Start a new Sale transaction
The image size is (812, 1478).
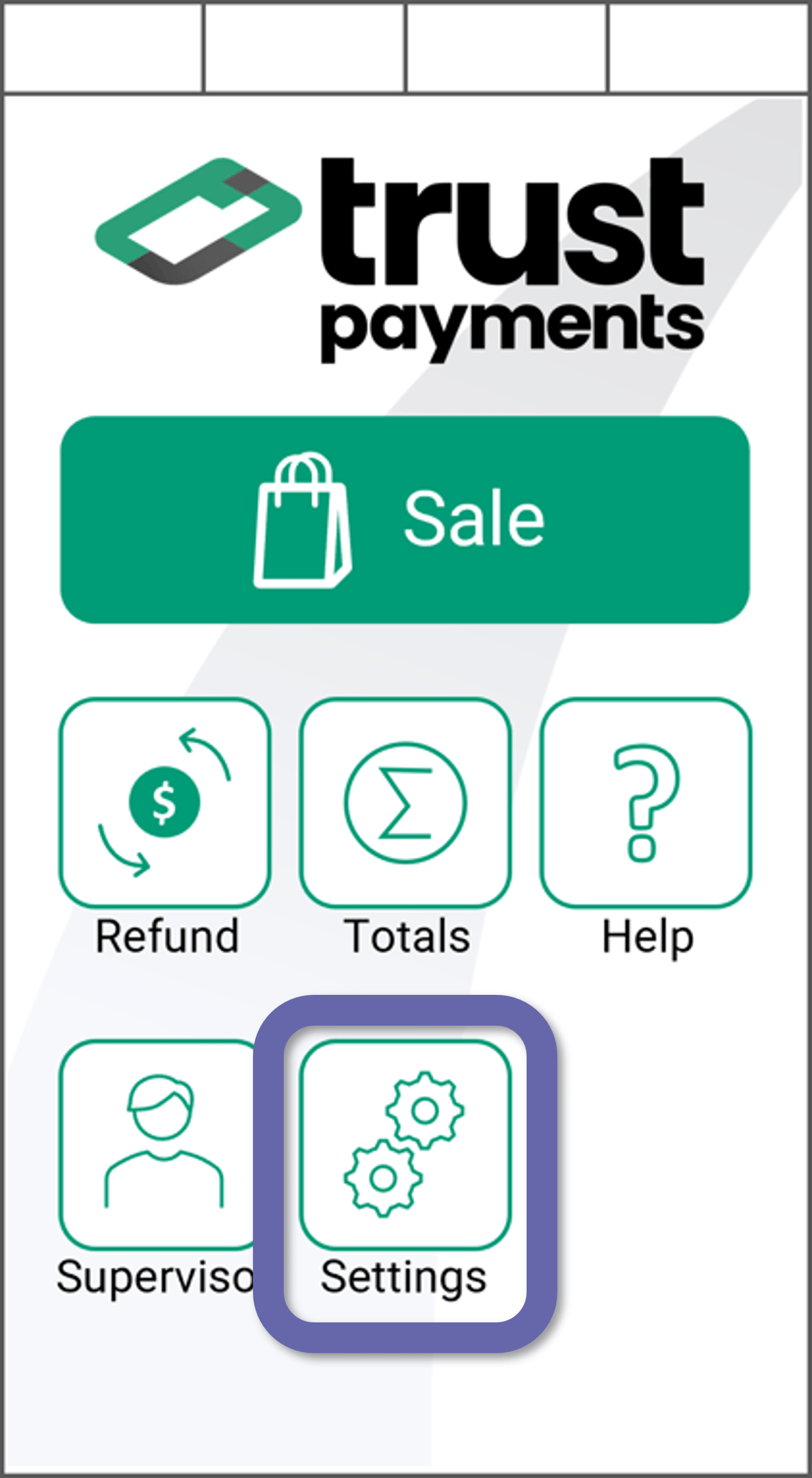[405, 519]
